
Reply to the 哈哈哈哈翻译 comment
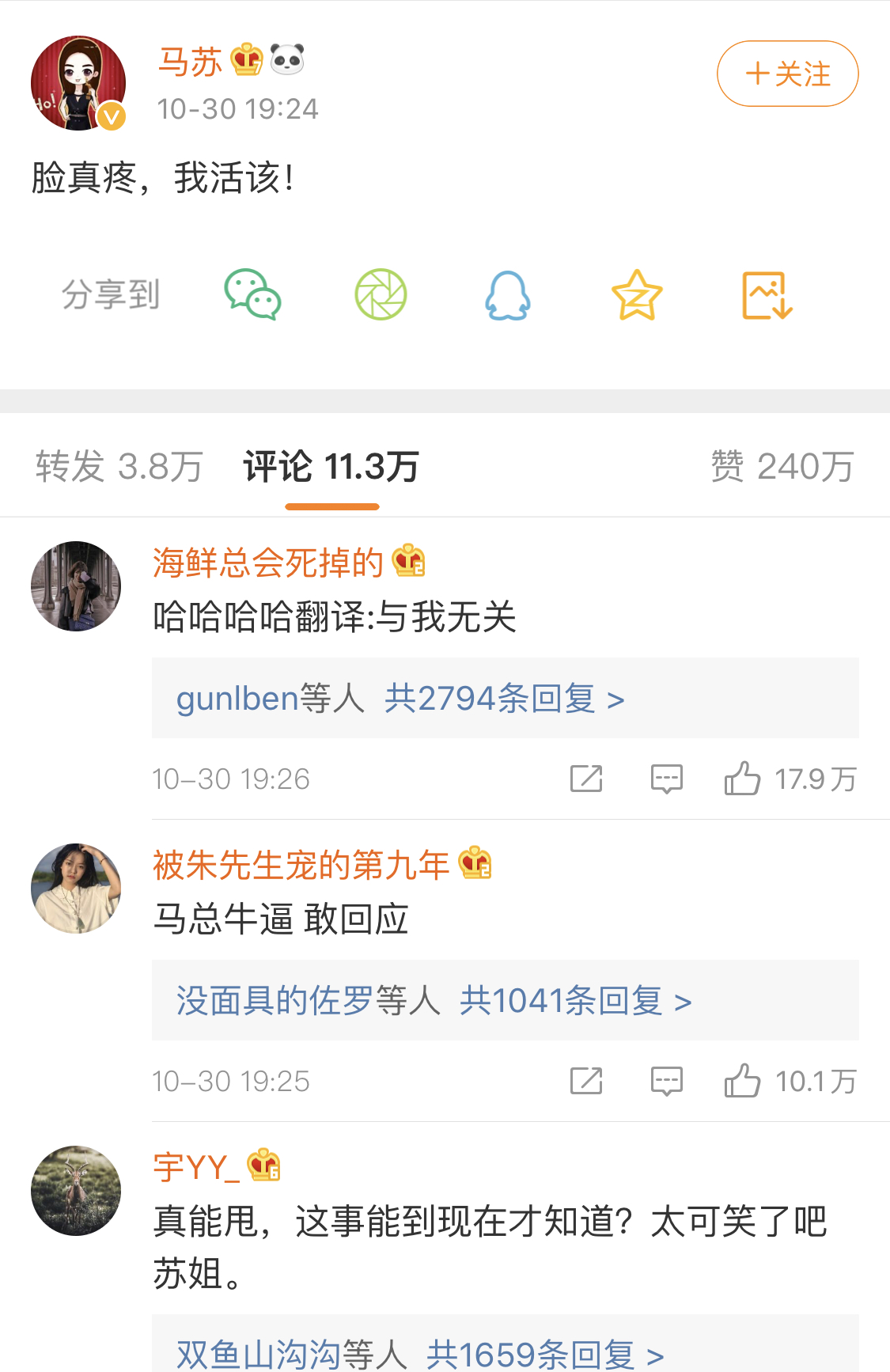666,779
